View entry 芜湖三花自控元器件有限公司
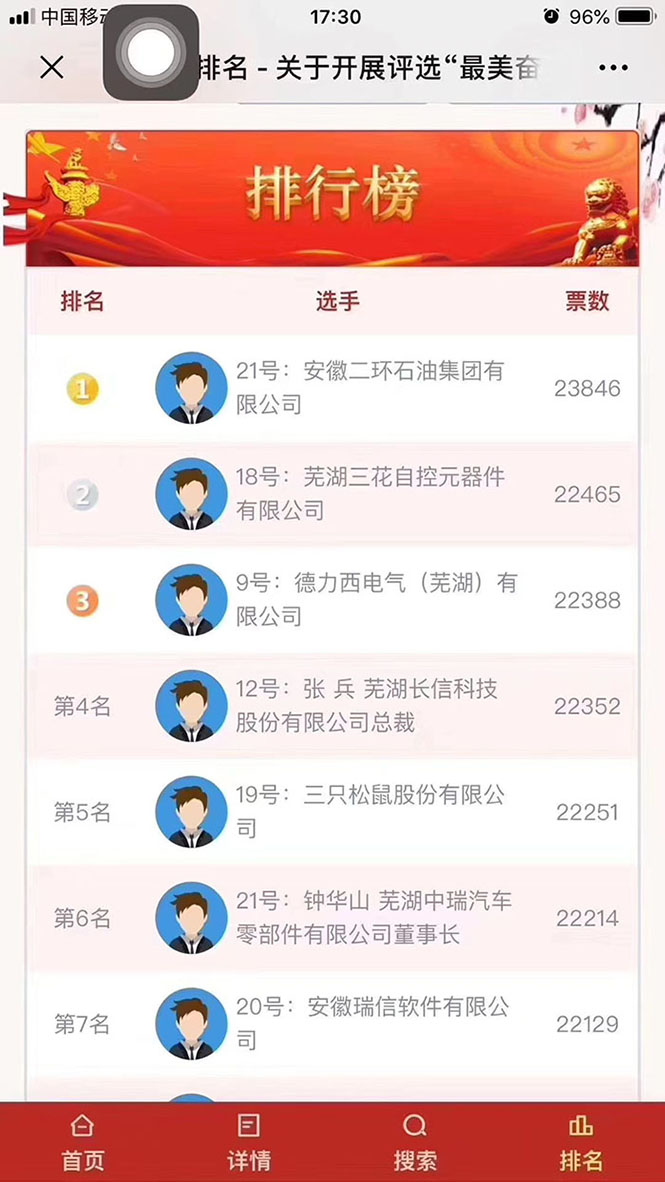Screen dimensions: 665x1182 pyautogui.click(x=370, y=494)
